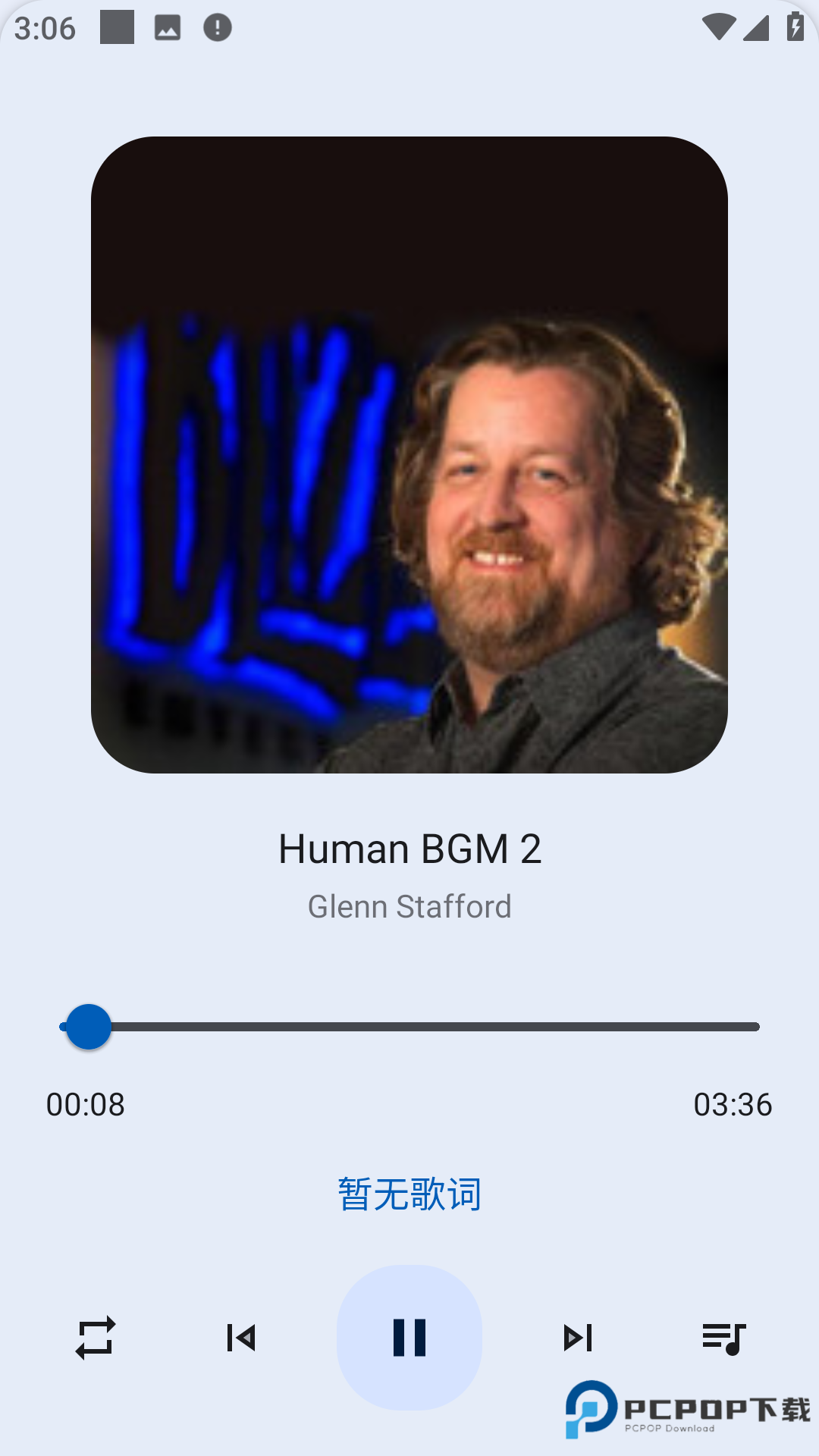Toggle the repeat mode

(x=96, y=1338)
